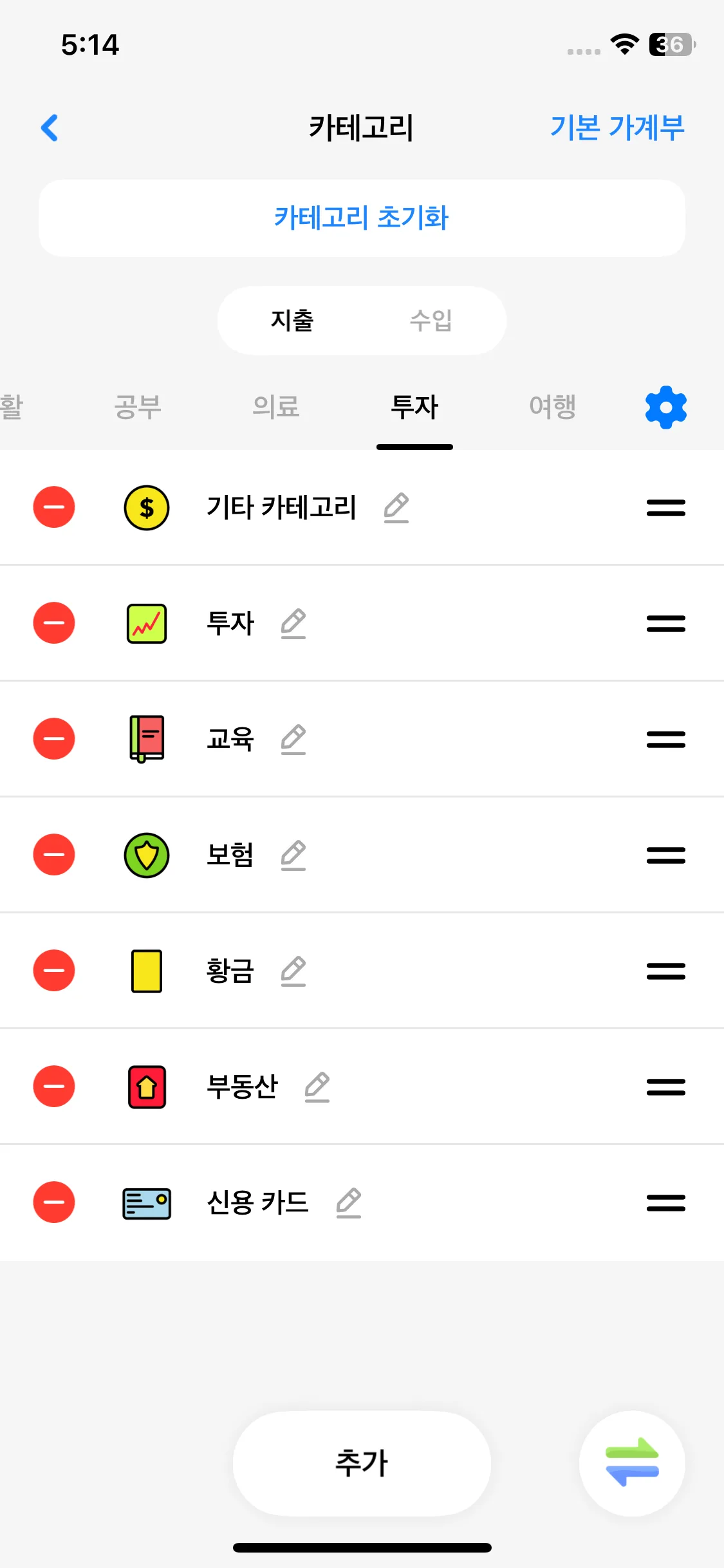The image size is (724, 1568).
Task: Select the 투자 category tab
Action: coord(414,407)
